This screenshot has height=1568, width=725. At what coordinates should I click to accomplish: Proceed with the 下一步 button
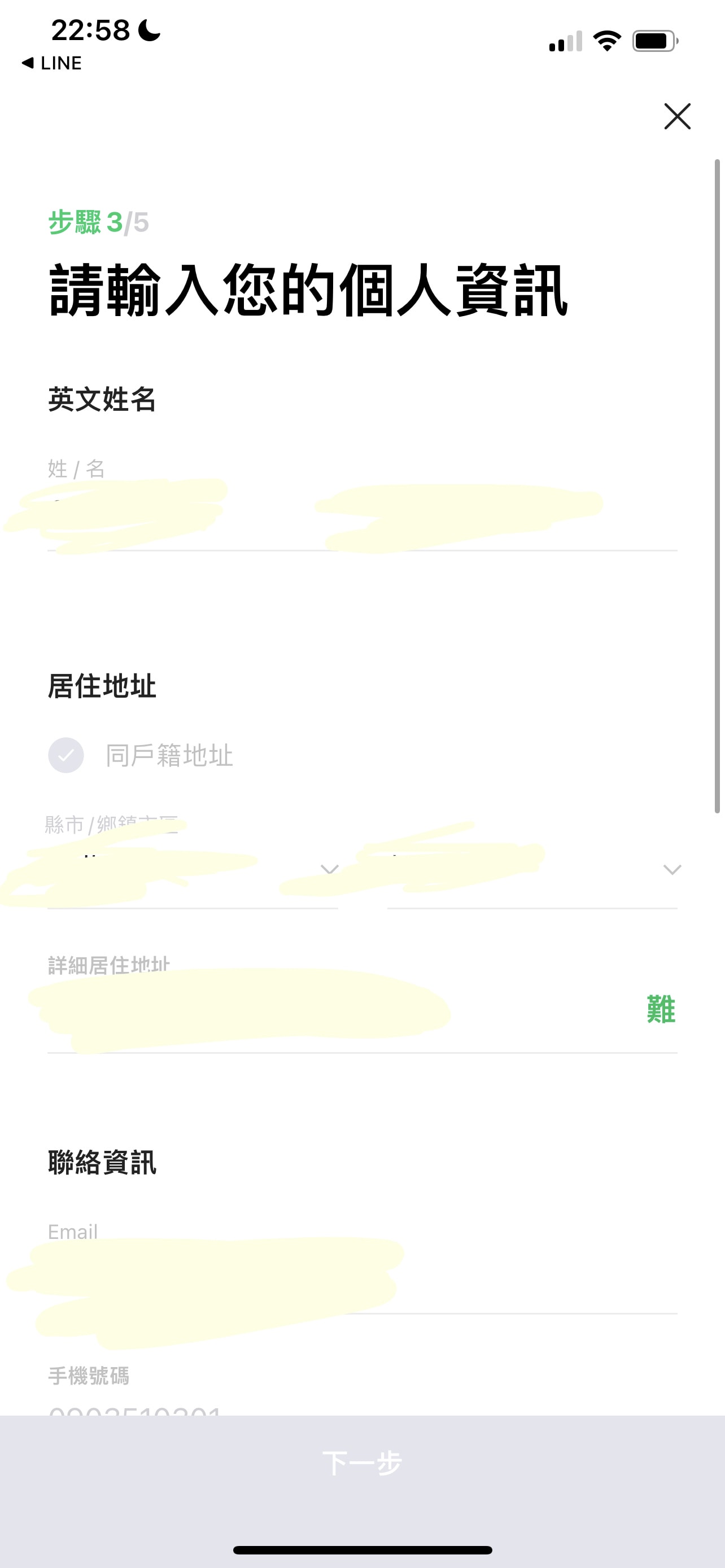coord(361,1462)
